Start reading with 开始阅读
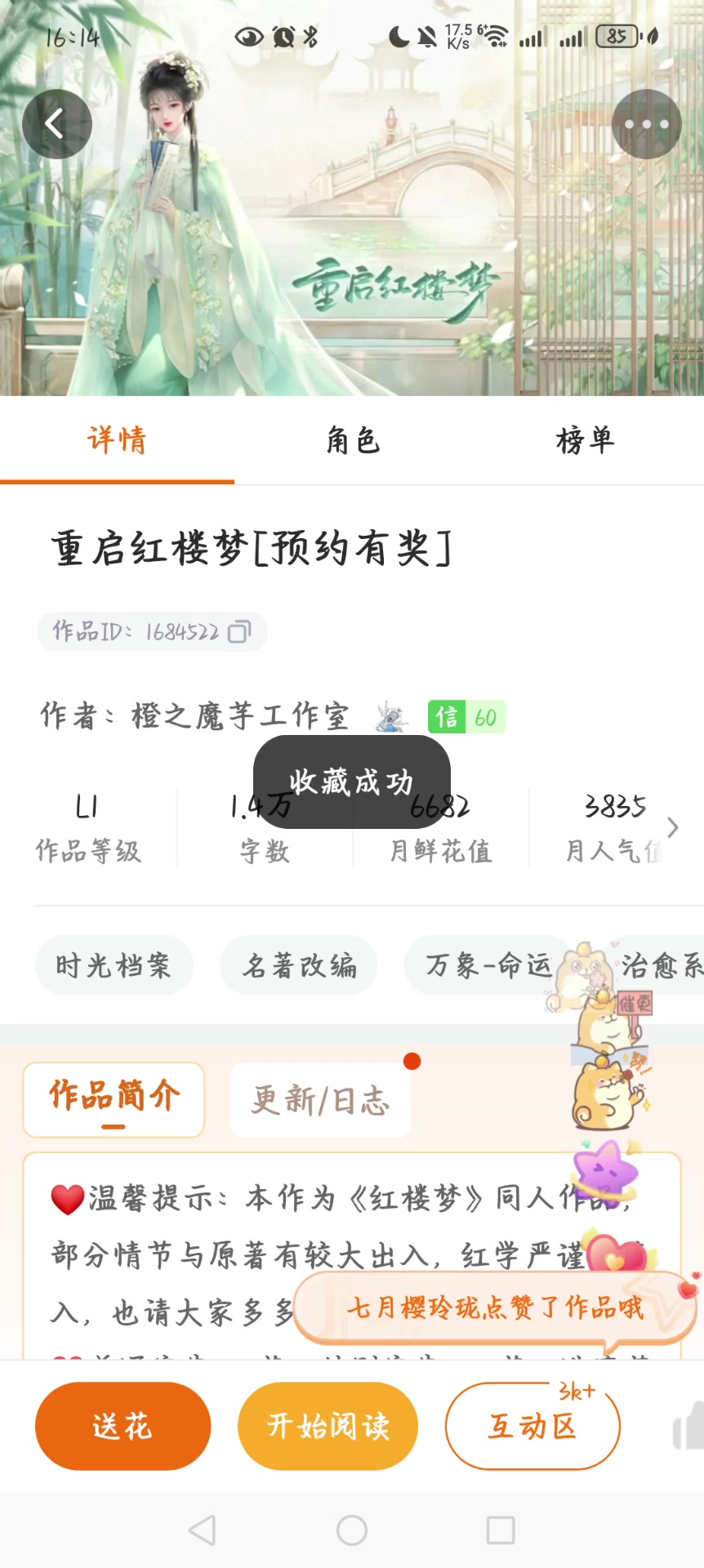 (x=327, y=1426)
